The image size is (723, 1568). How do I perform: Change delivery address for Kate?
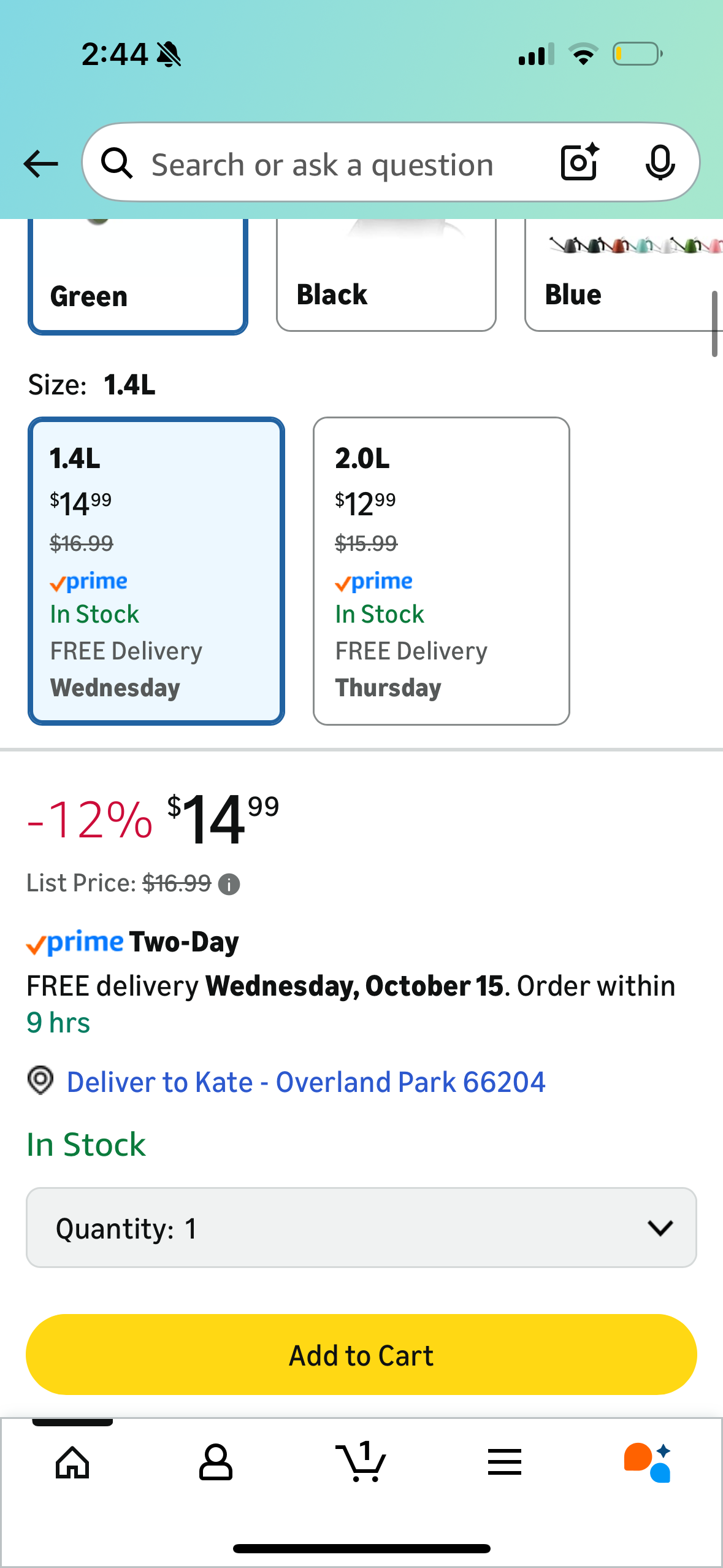point(305,1082)
